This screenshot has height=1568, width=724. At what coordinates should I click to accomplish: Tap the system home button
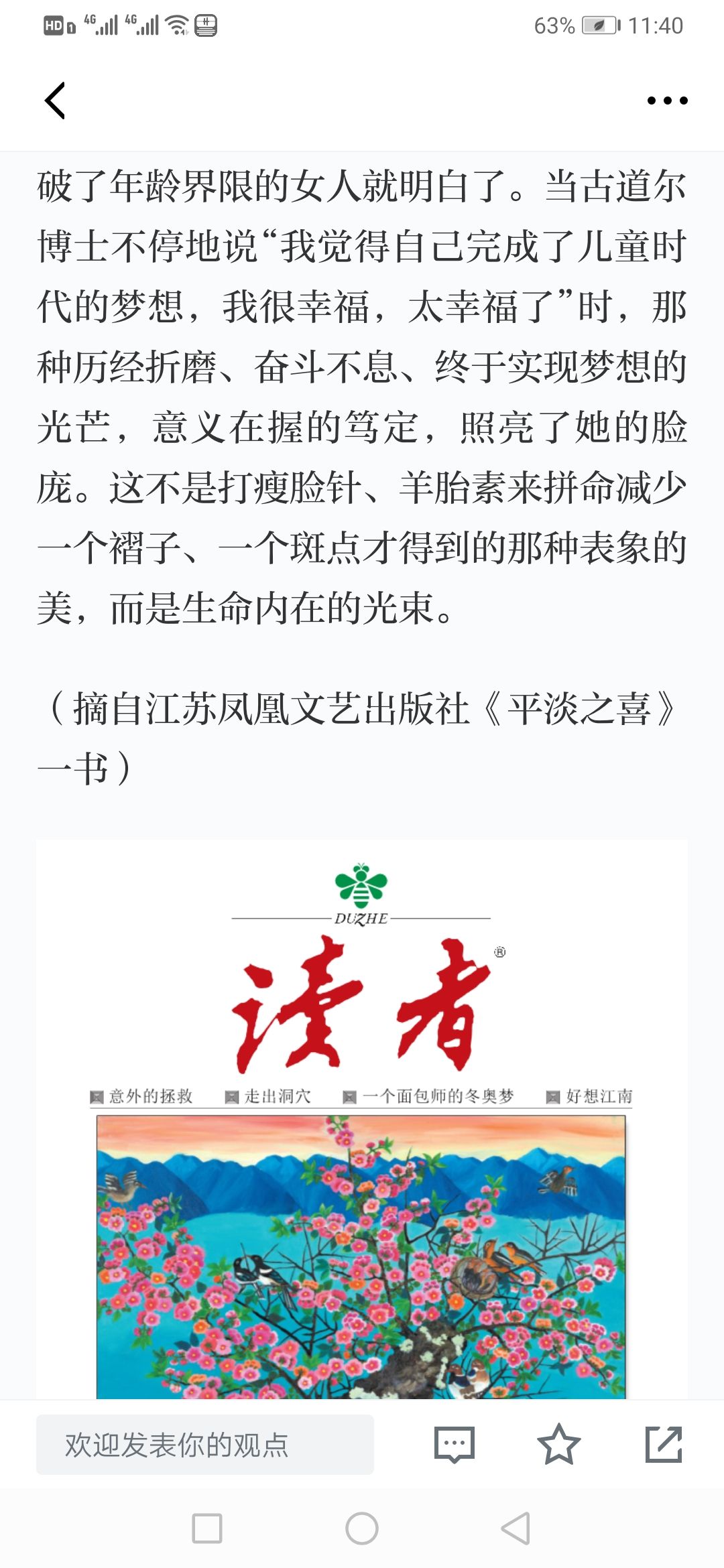click(x=362, y=1528)
